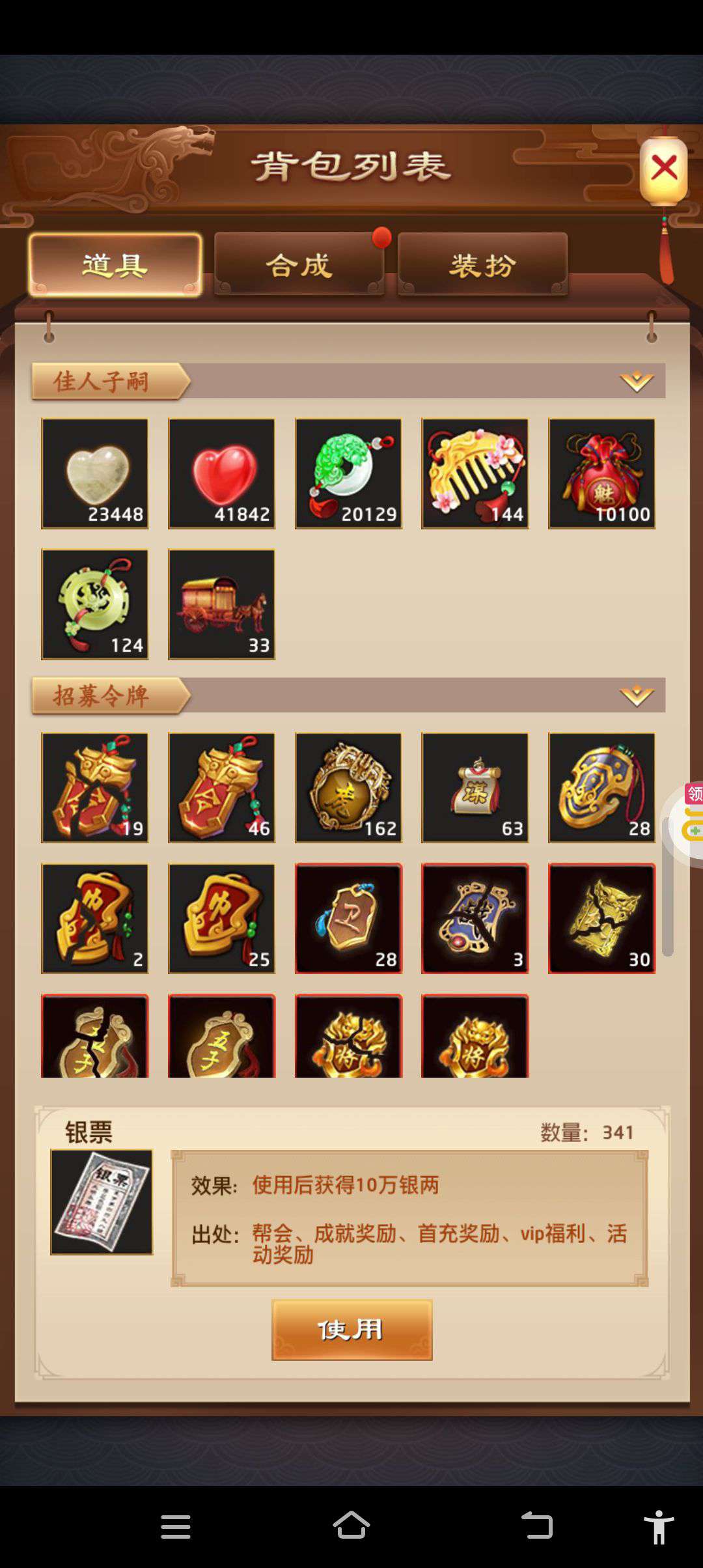
Task: Switch to the 合成 tab
Action: pos(299,264)
